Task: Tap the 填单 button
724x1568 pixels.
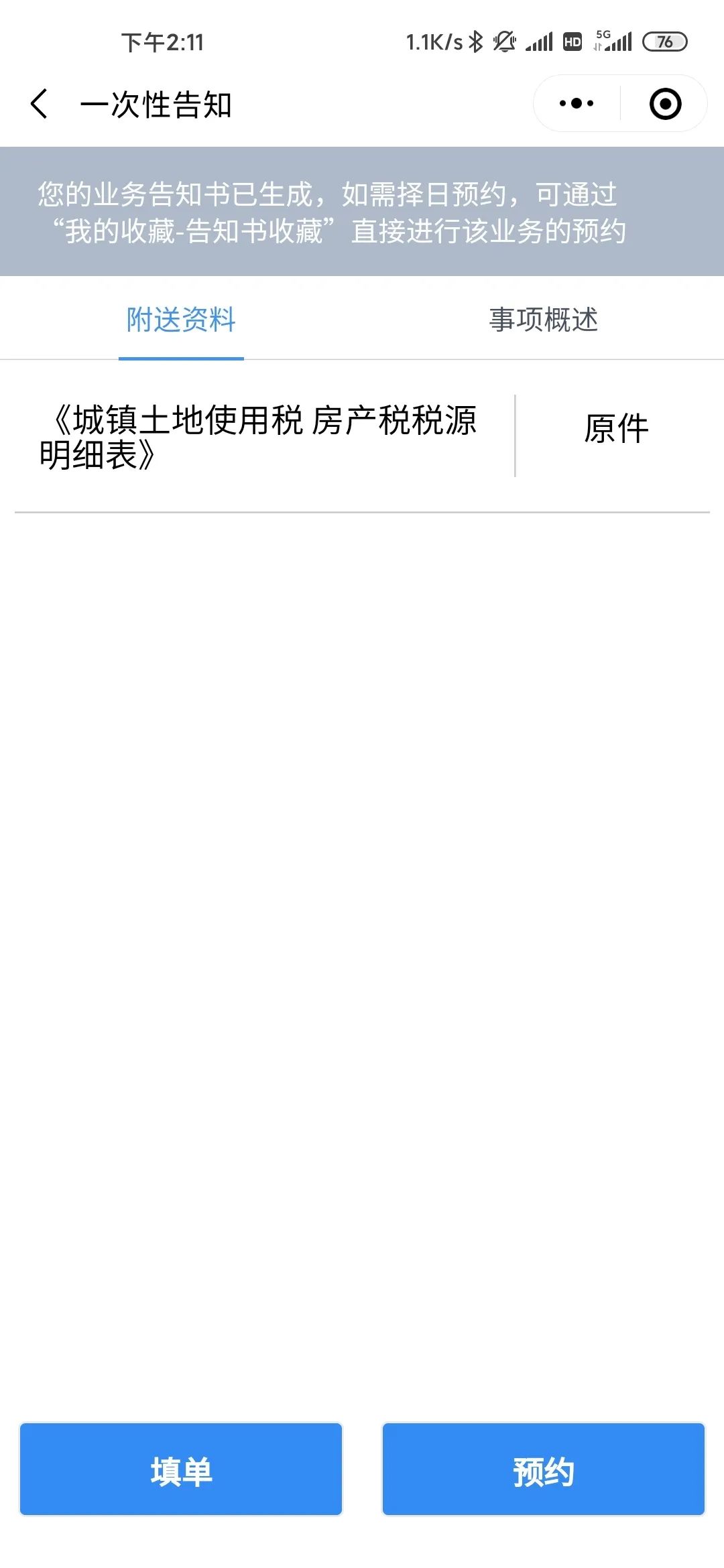Action: click(181, 1471)
